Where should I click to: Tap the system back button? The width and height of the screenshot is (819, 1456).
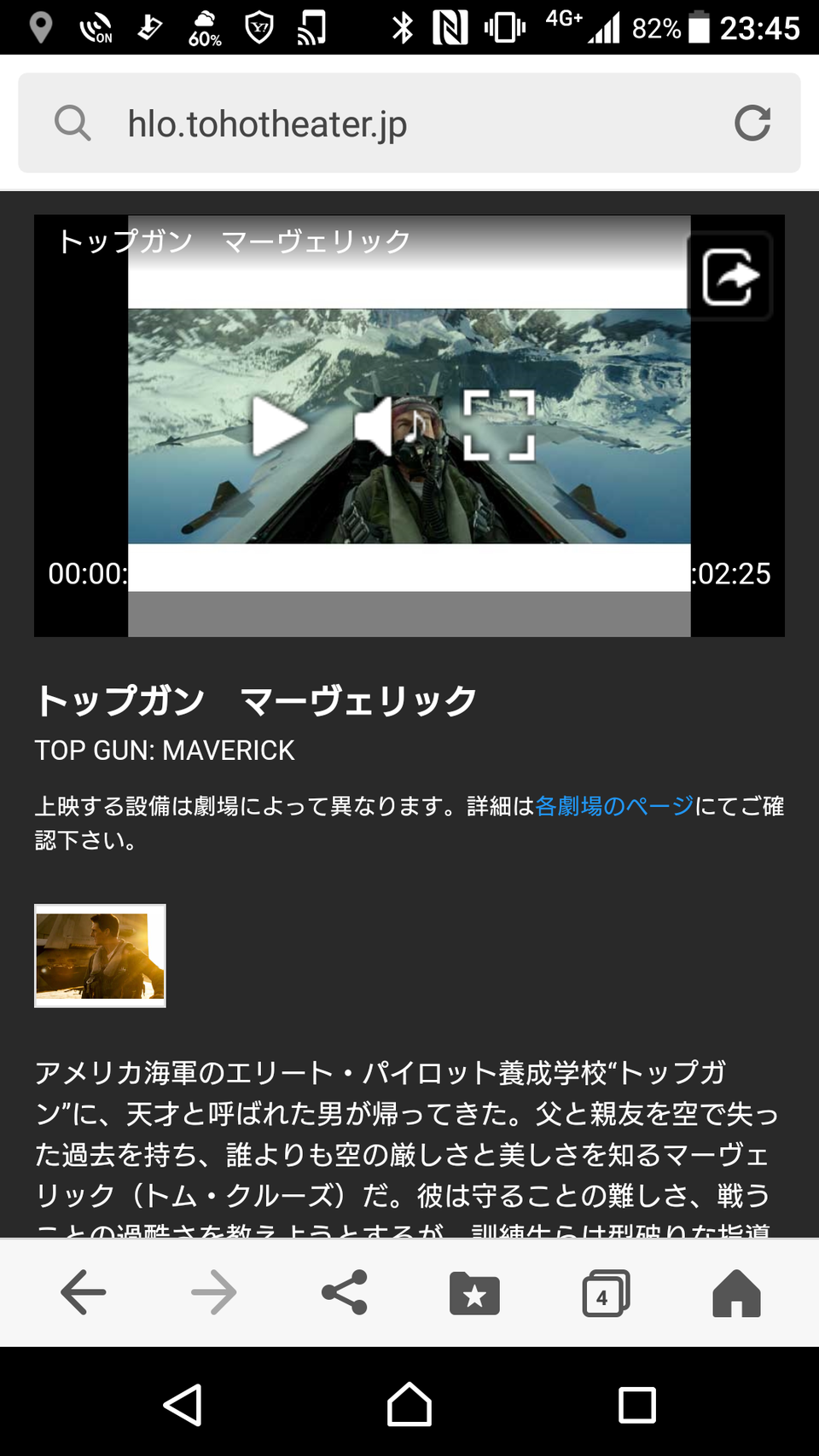click(183, 1404)
